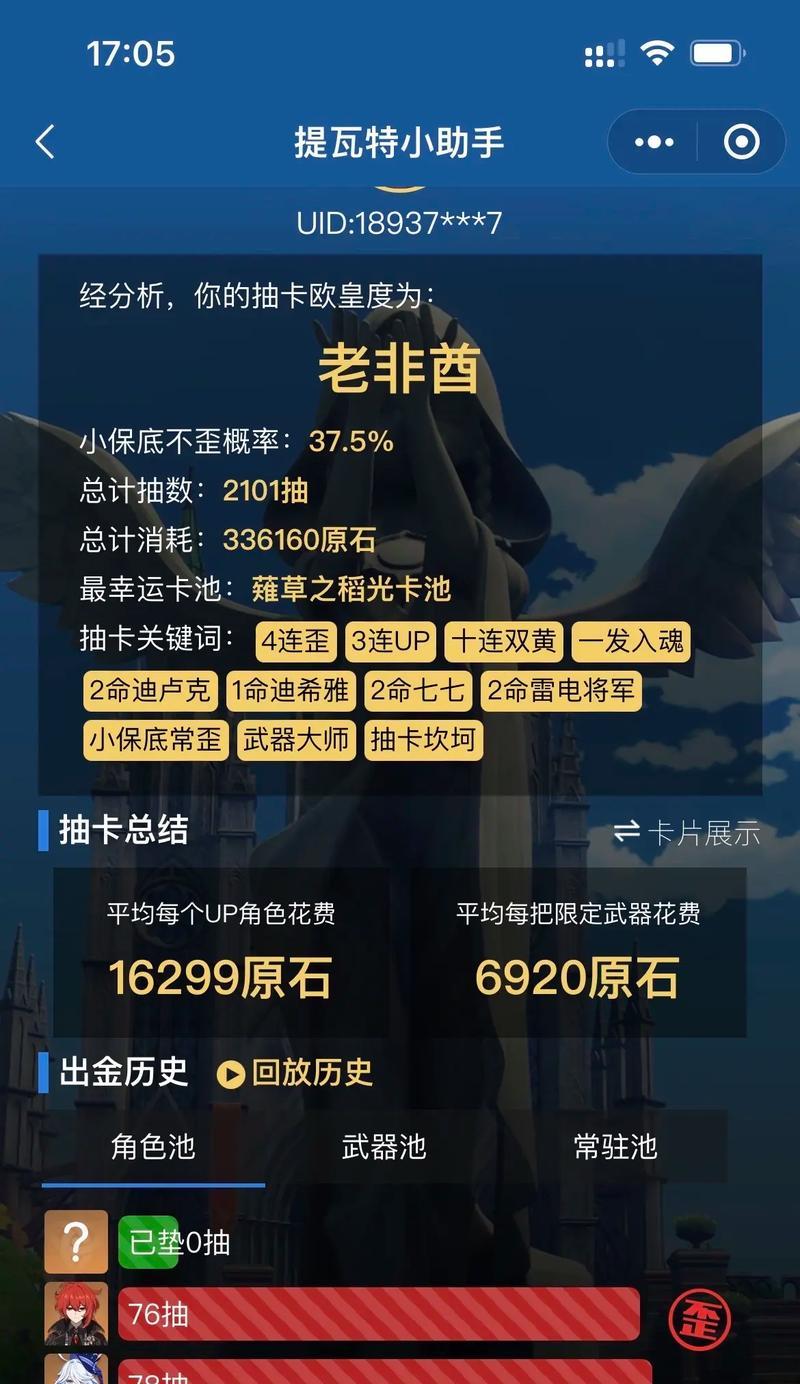Select the 角色池 tab
800x1384 pixels.
click(153, 1146)
